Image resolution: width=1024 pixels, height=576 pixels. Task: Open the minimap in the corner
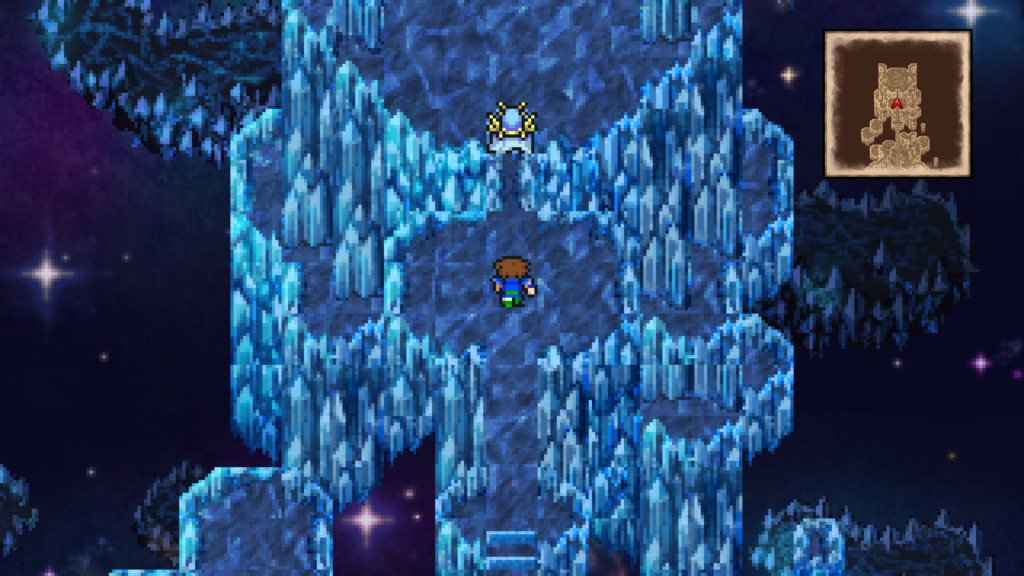tap(897, 103)
